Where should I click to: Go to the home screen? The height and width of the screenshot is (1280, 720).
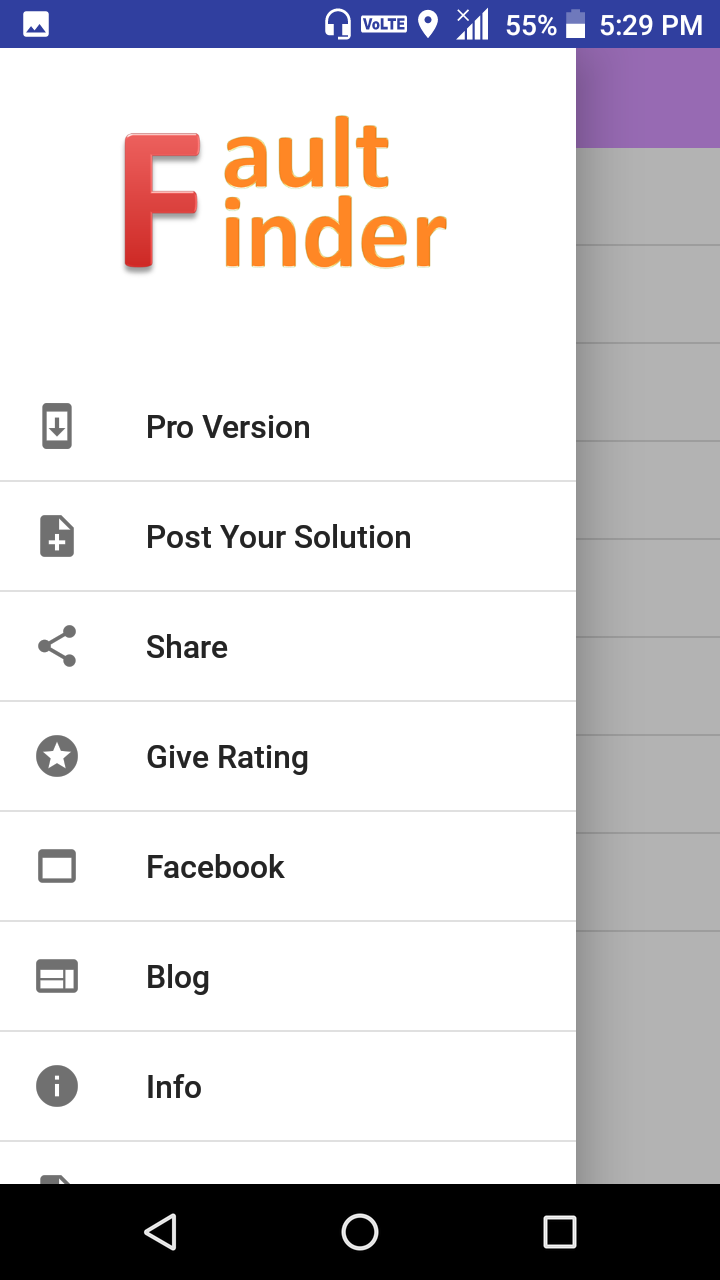360,1232
